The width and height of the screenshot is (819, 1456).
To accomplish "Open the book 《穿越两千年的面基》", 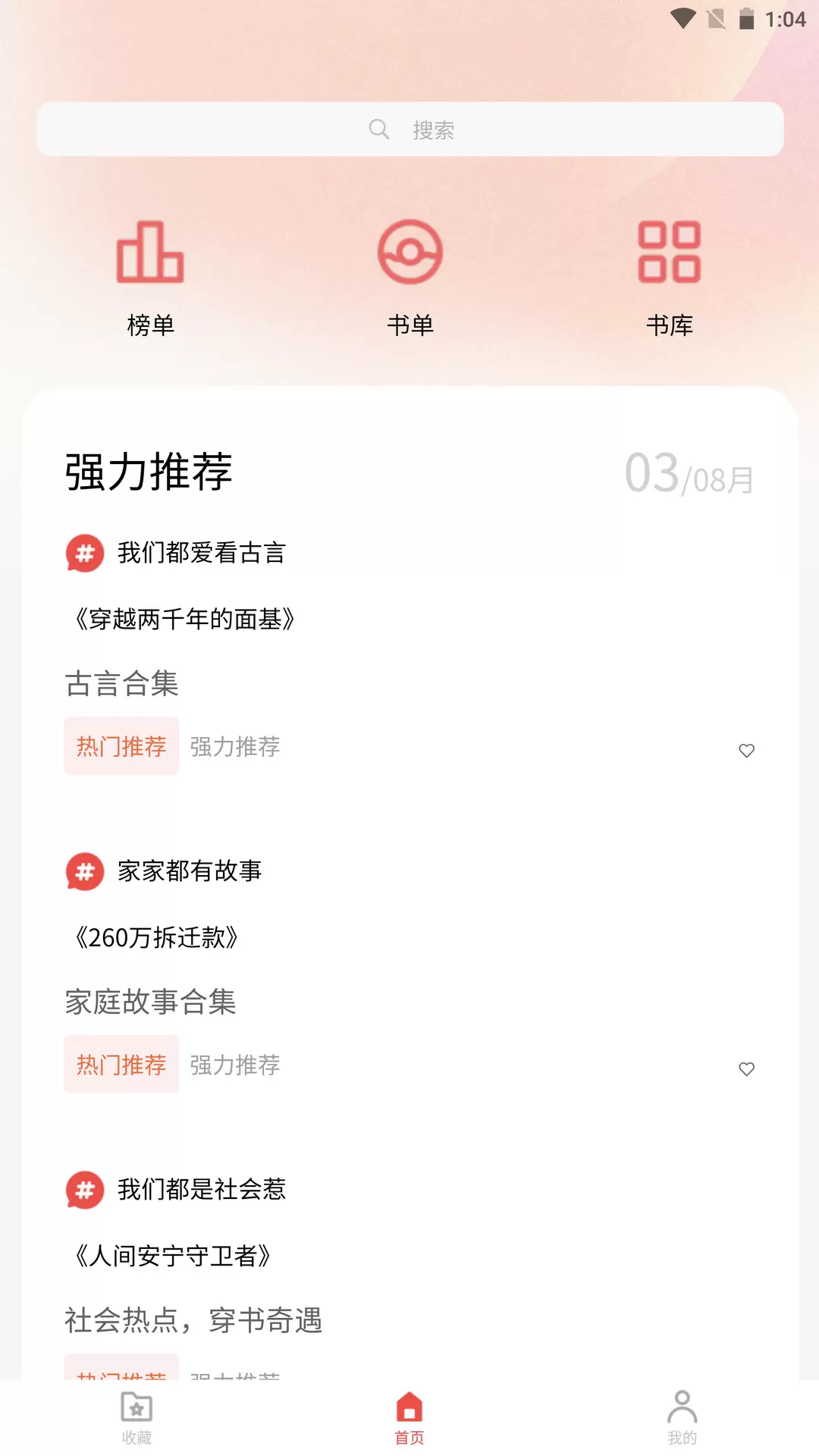I will click(x=184, y=619).
